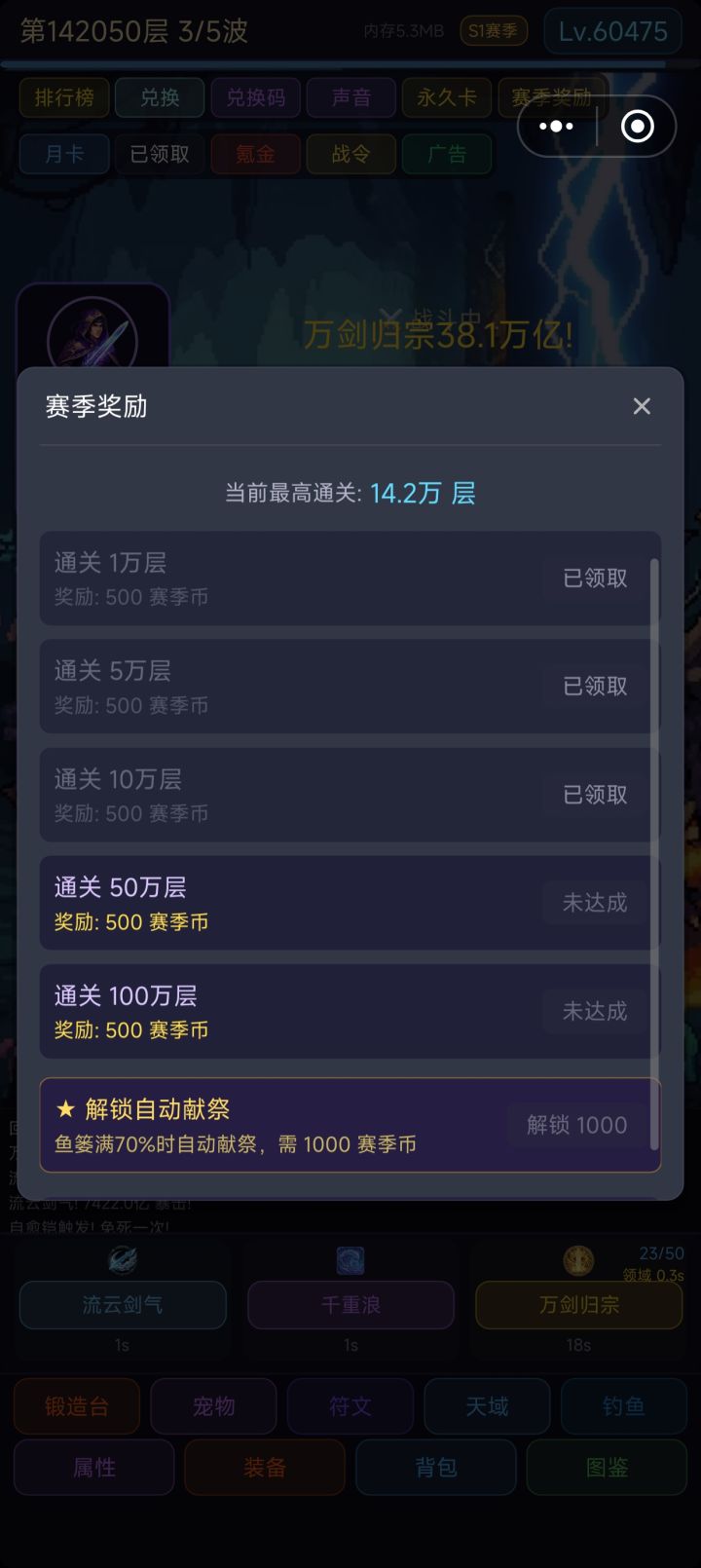
Task: Open the 兑换码 redeem code entry
Action: (255, 97)
